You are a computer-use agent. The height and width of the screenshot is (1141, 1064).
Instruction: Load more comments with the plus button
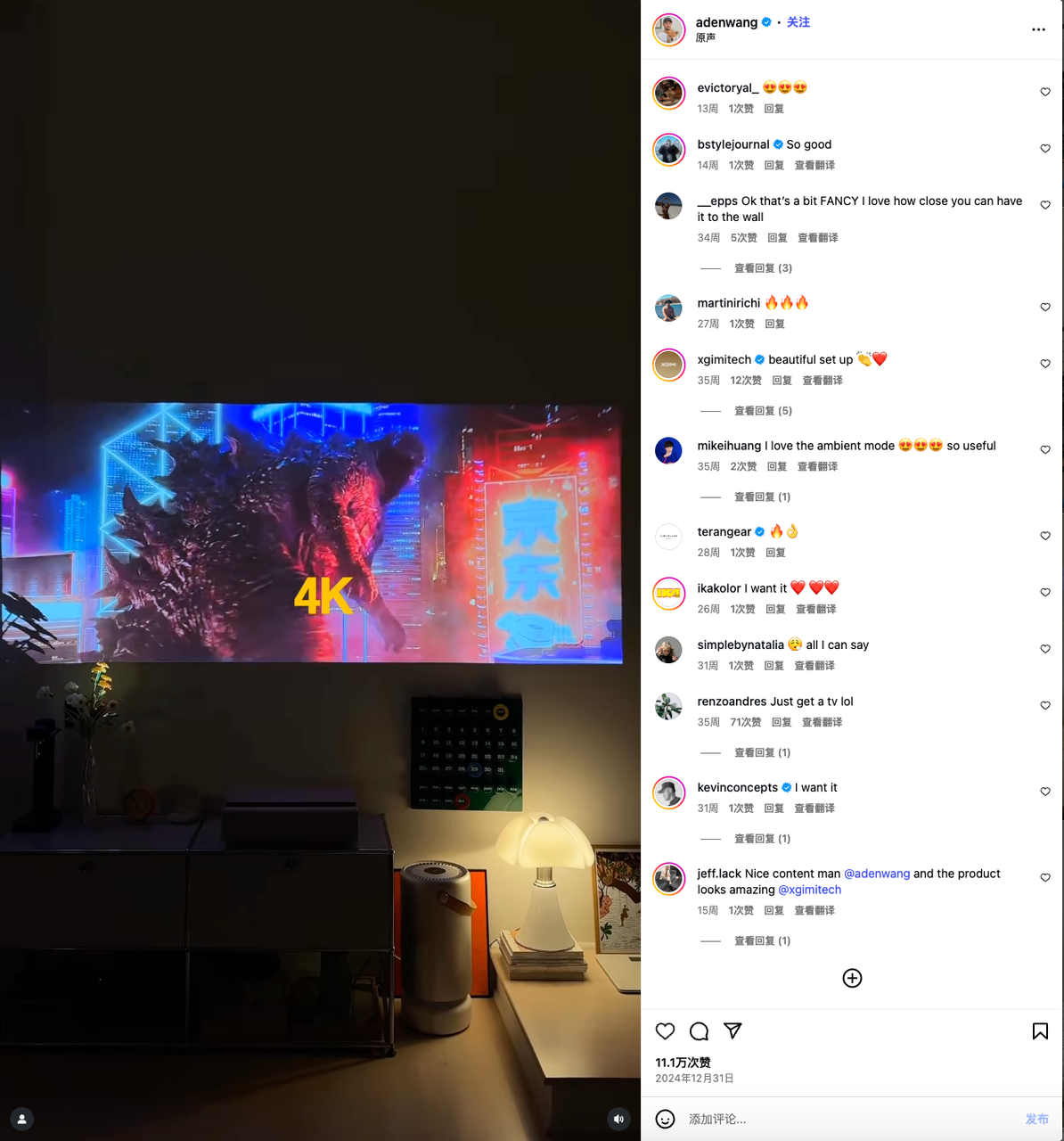[x=852, y=978]
